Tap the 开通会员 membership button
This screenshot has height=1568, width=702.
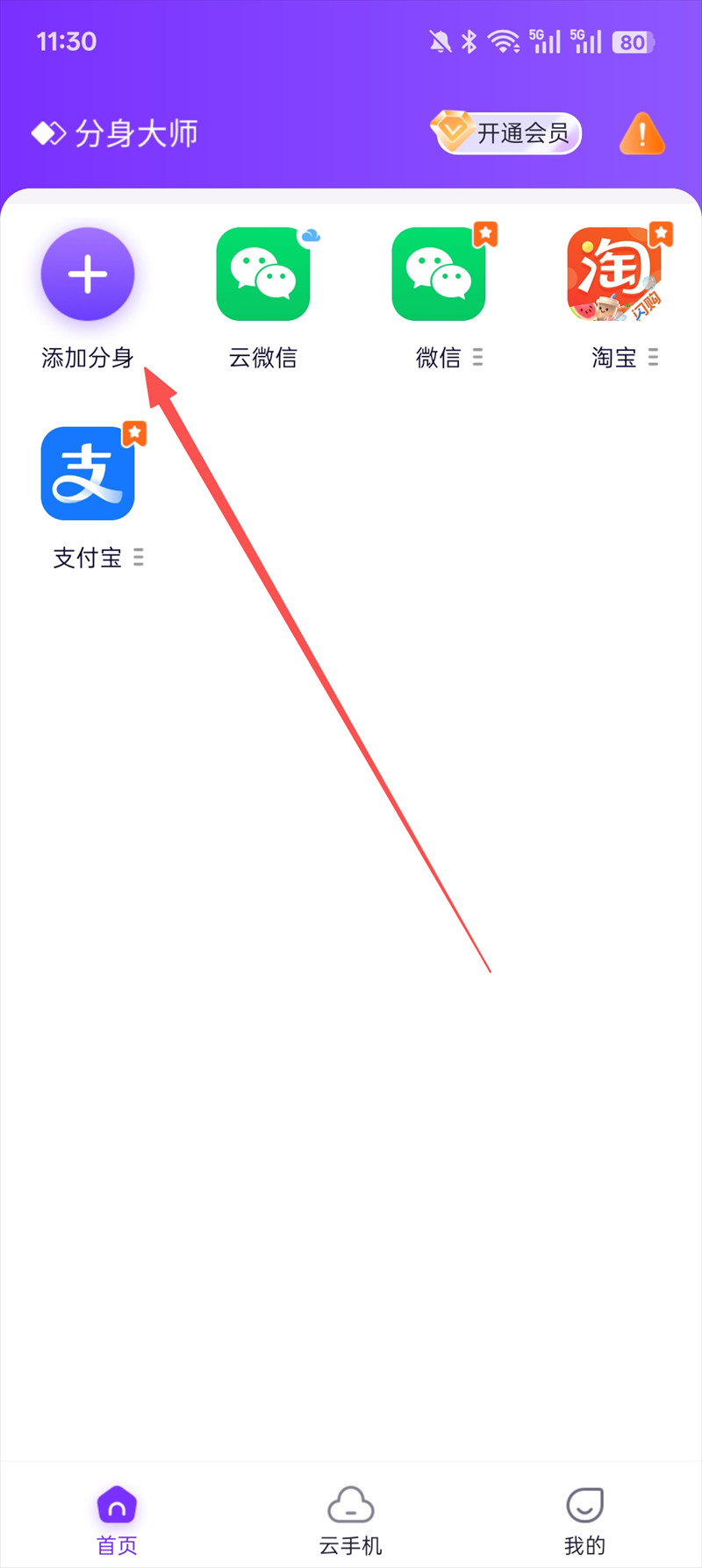click(509, 133)
